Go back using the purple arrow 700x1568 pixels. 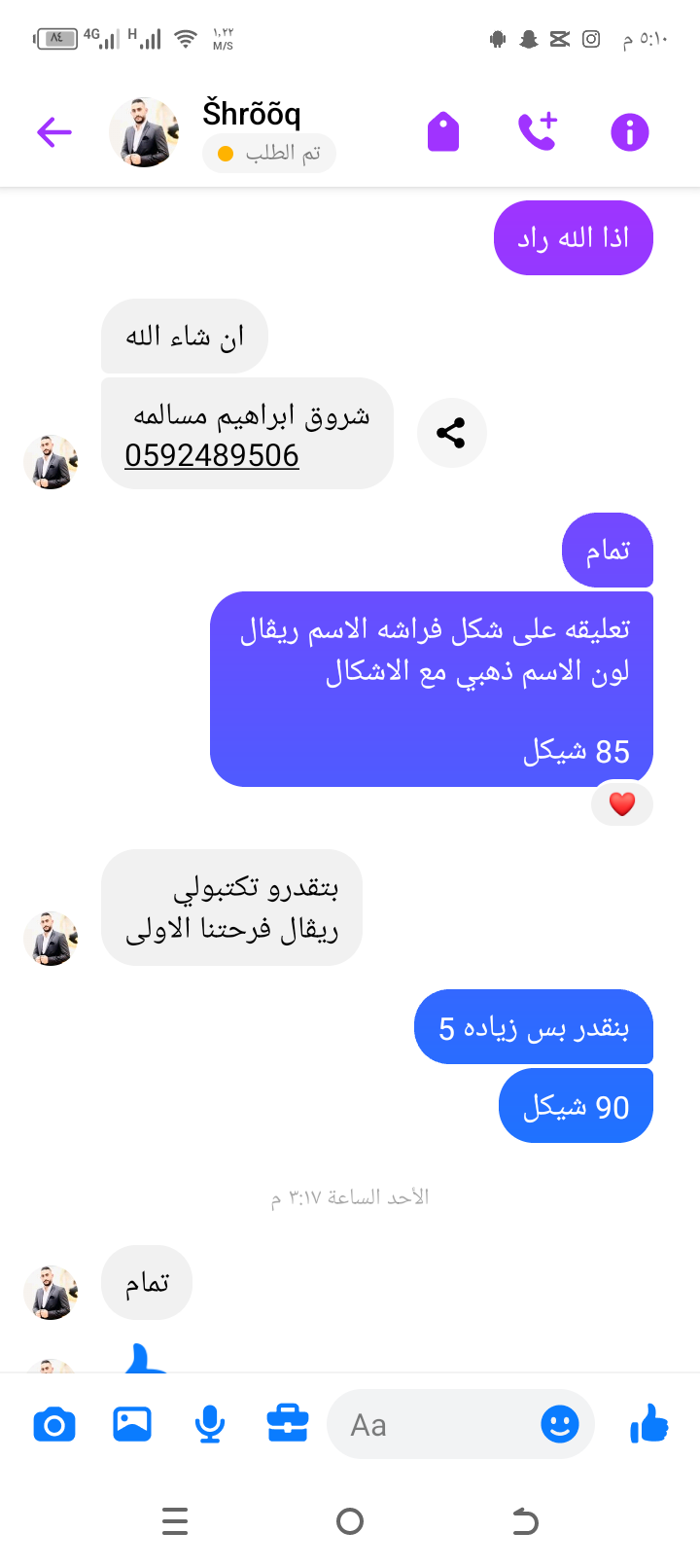point(54,132)
